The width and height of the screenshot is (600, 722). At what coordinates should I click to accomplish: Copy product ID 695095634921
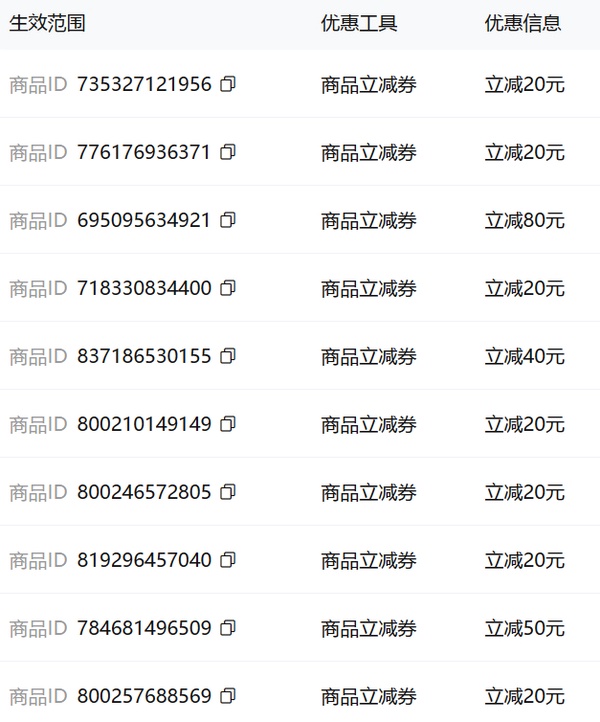[228, 220]
